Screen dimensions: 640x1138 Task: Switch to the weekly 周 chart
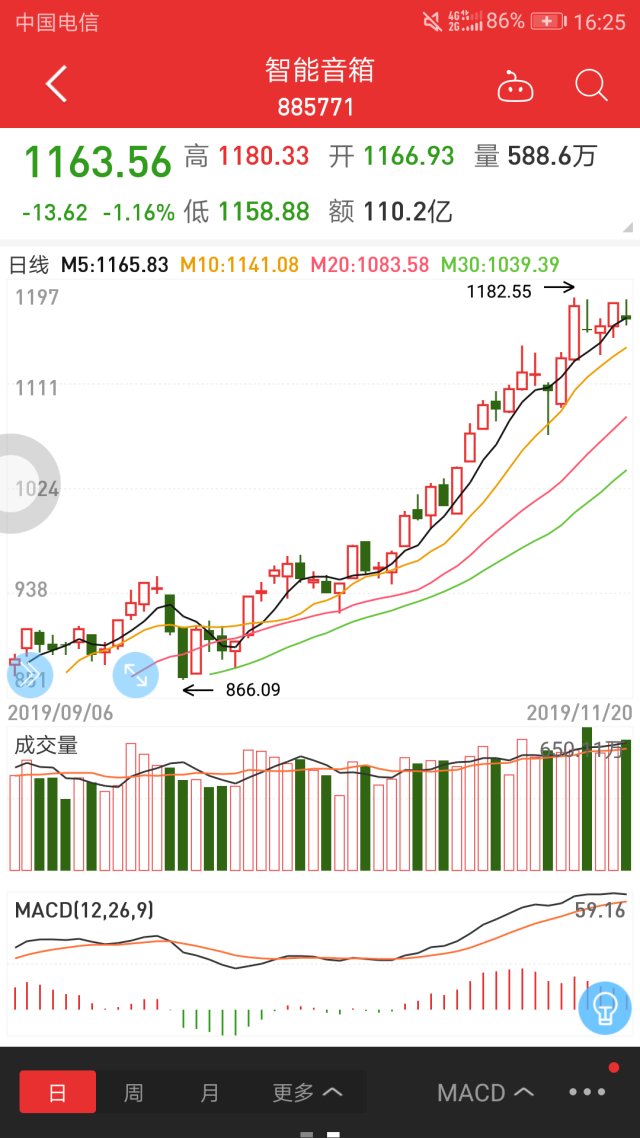133,1092
